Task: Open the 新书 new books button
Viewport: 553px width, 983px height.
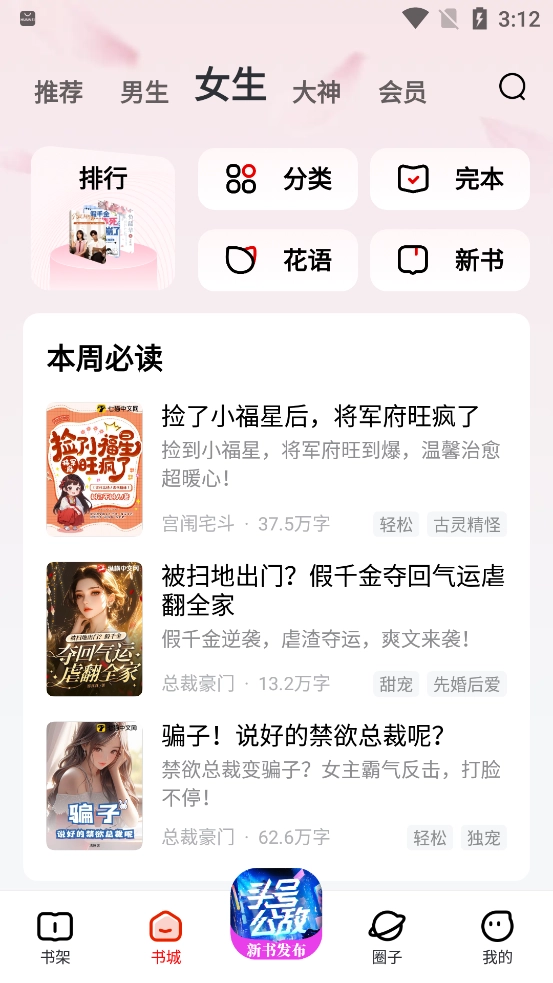Action: [x=450, y=260]
